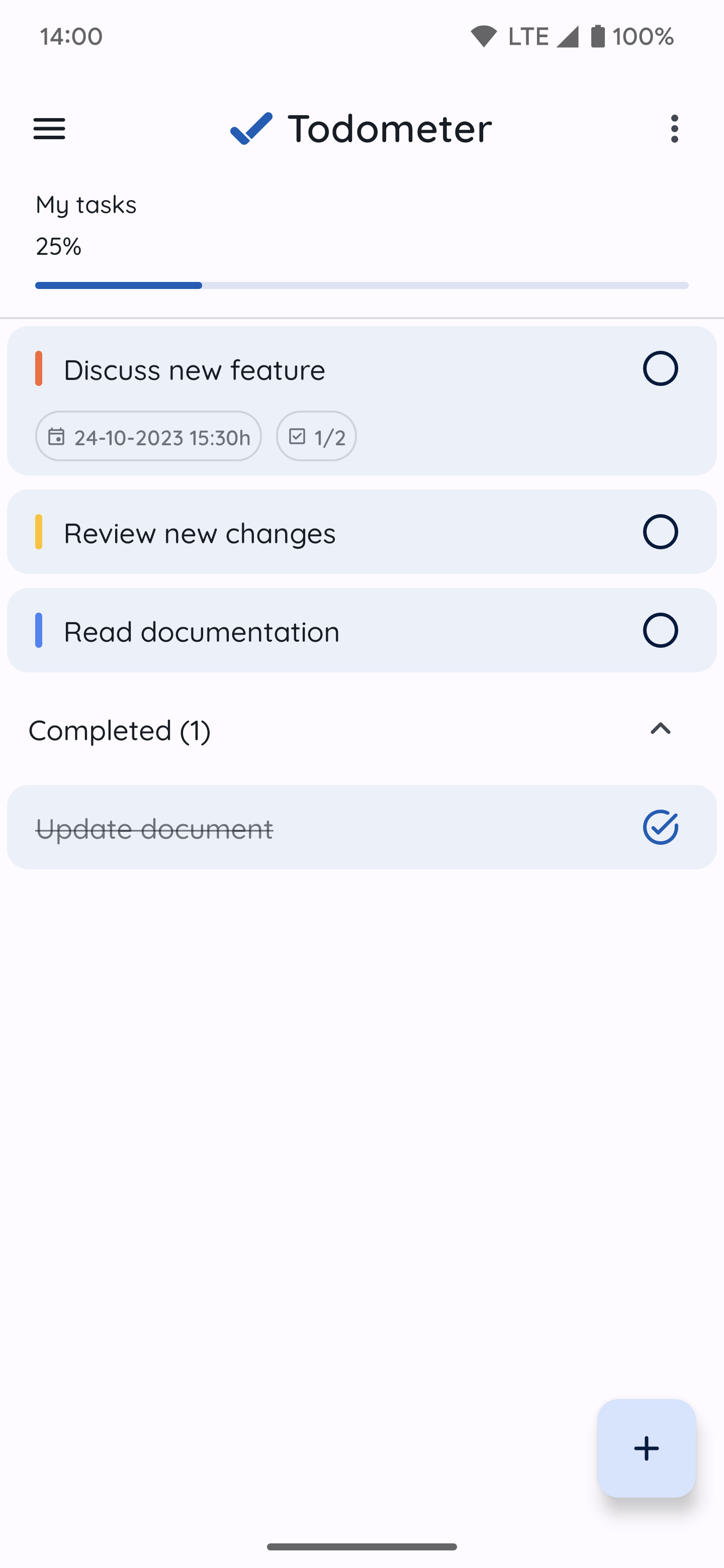This screenshot has width=724, height=1568.
Task: Open the hamburger drawer menu
Action: click(x=49, y=129)
